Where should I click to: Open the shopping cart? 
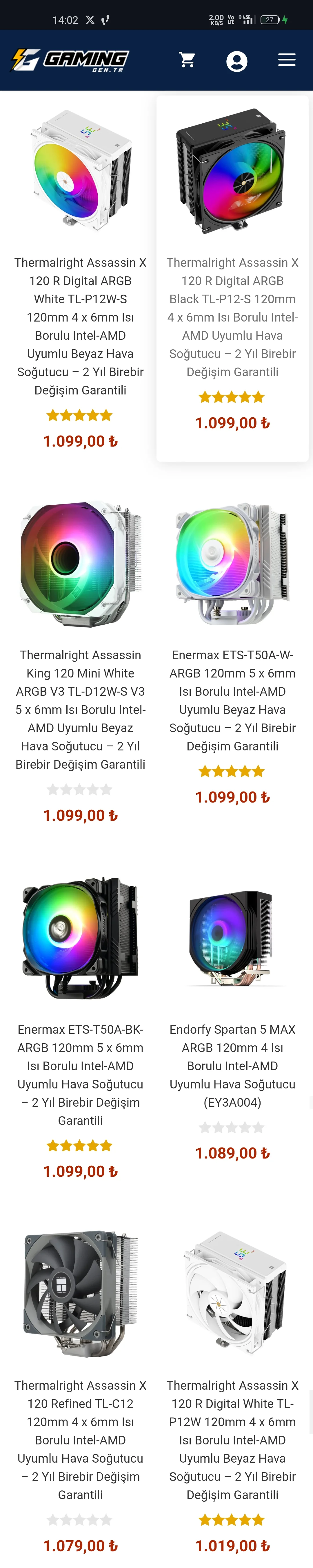click(x=187, y=60)
